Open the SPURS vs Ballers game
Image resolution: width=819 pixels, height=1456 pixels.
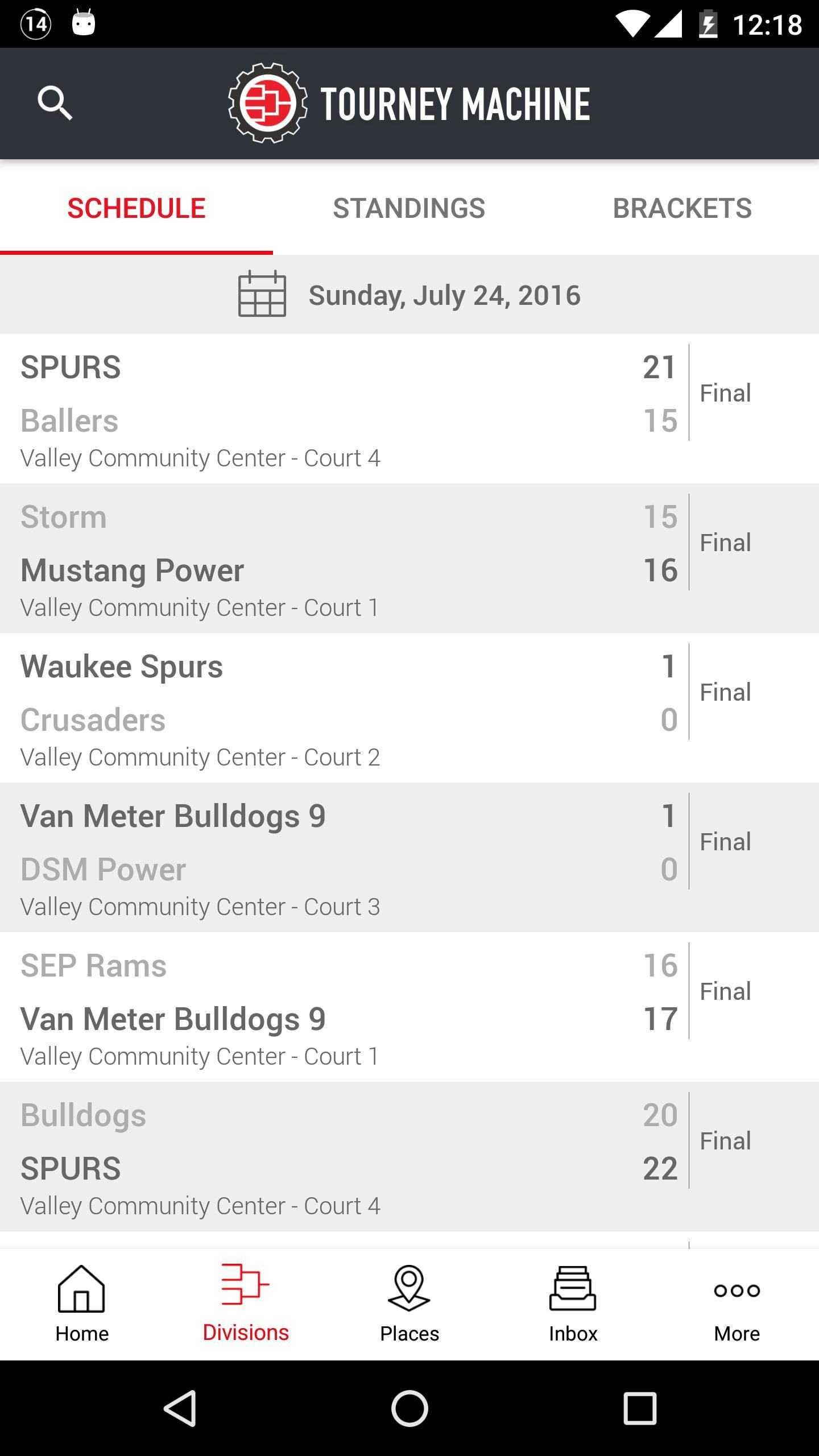409,408
